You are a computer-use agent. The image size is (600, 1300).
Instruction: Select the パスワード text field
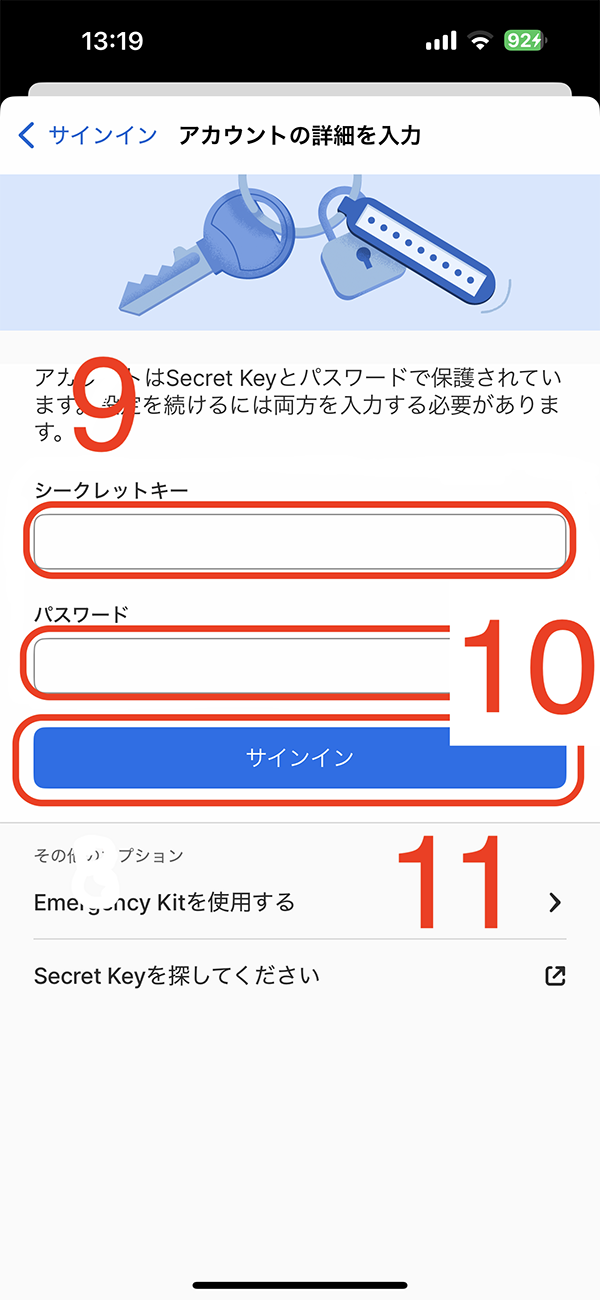pos(240,664)
